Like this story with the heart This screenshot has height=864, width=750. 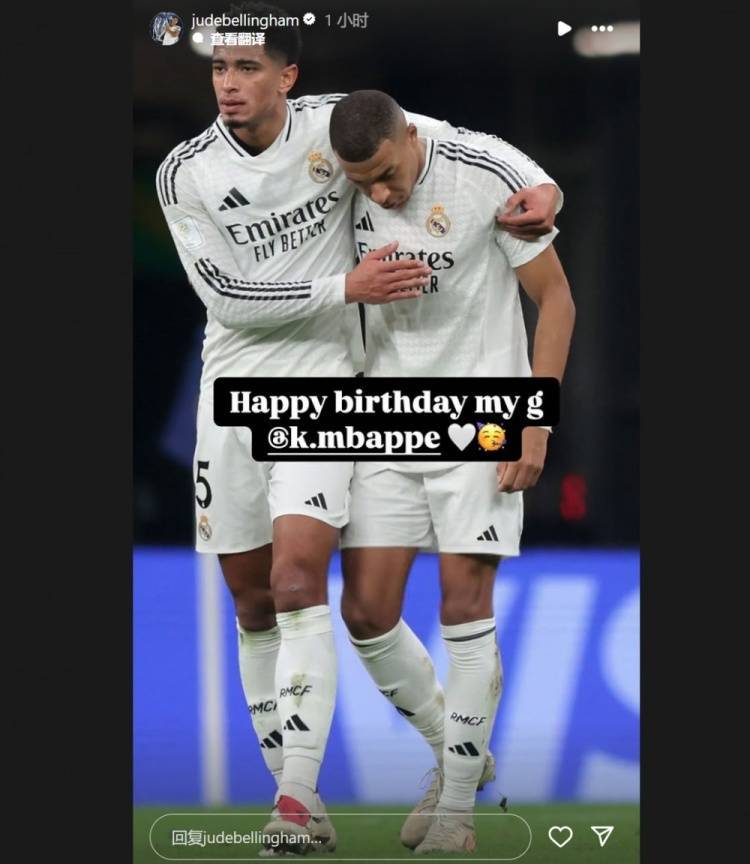click(x=561, y=836)
